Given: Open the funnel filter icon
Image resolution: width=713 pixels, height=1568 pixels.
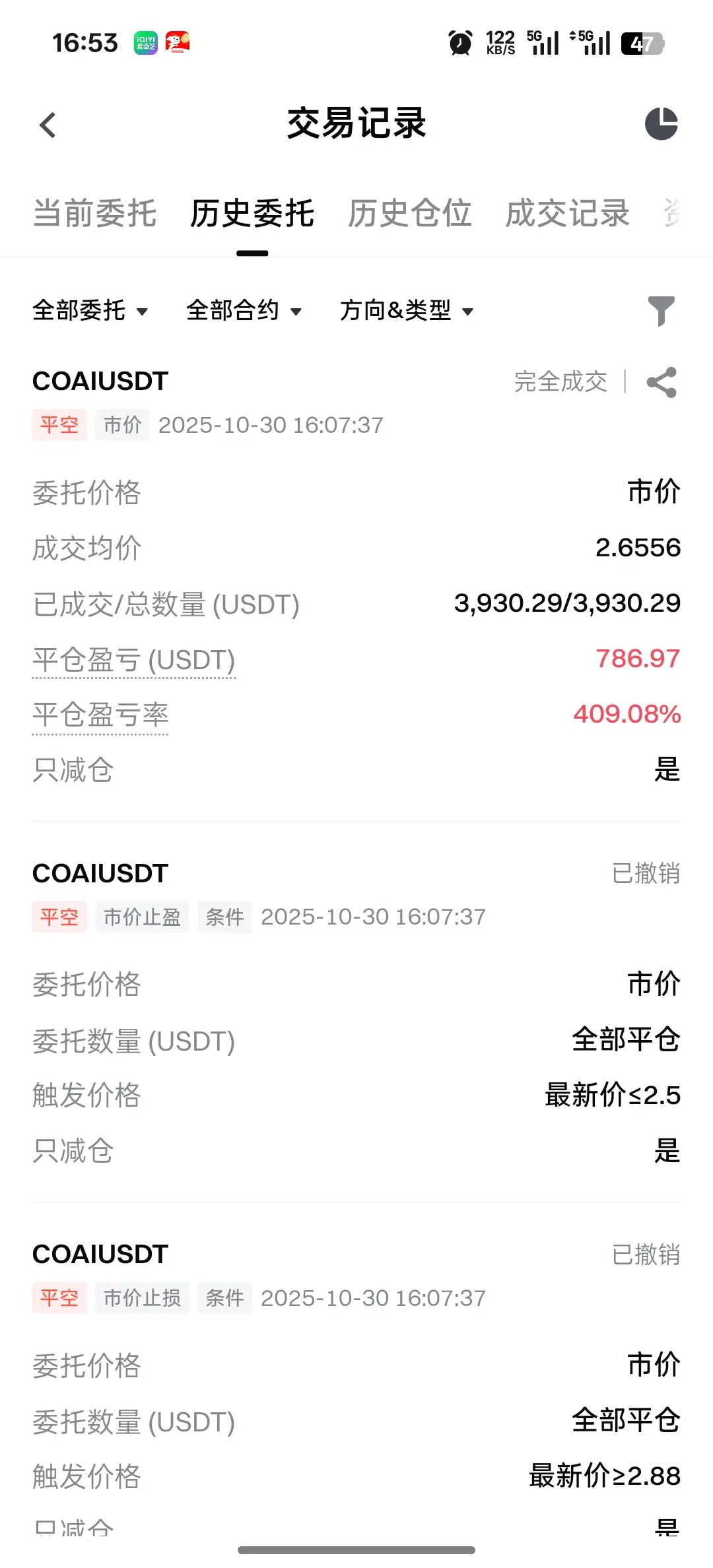Looking at the screenshot, I should coord(661,311).
